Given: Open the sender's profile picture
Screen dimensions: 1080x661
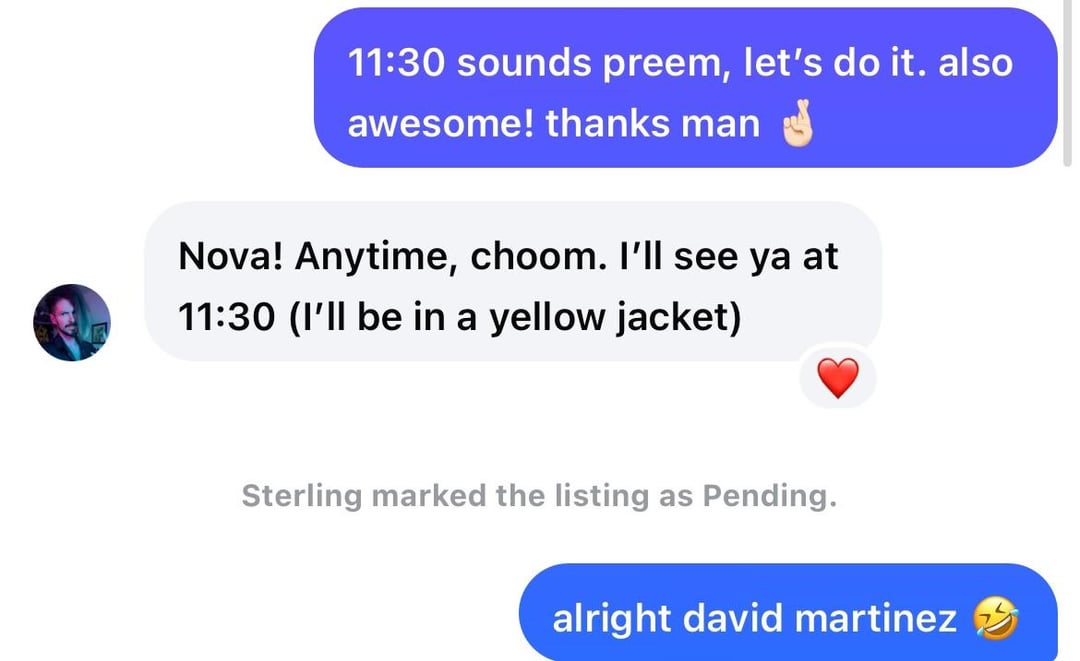Looking at the screenshot, I should (72, 322).
